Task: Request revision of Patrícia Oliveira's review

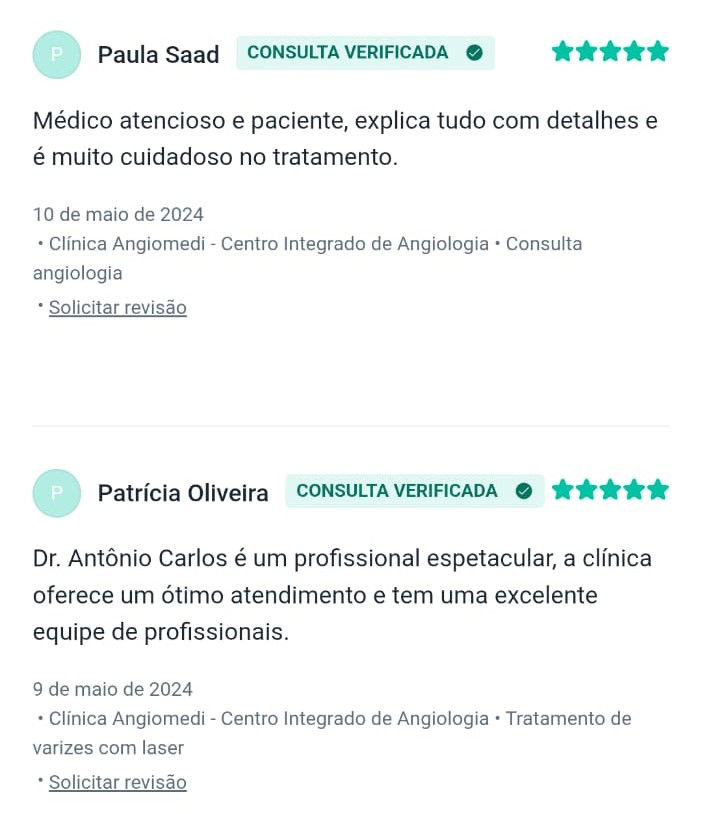Action: click(x=117, y=783)
